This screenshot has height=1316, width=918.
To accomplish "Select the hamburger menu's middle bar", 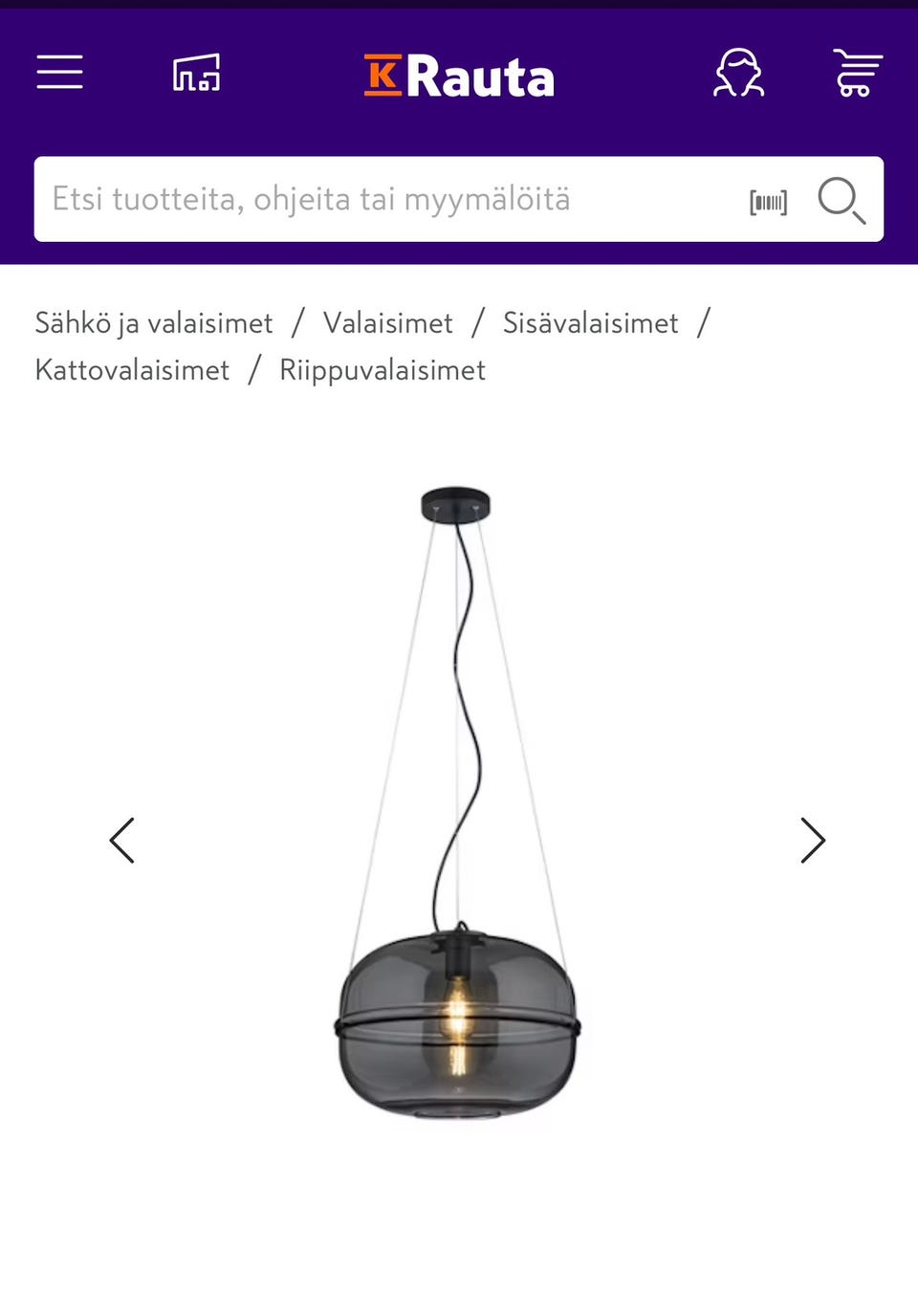I will tap(58, 73).
